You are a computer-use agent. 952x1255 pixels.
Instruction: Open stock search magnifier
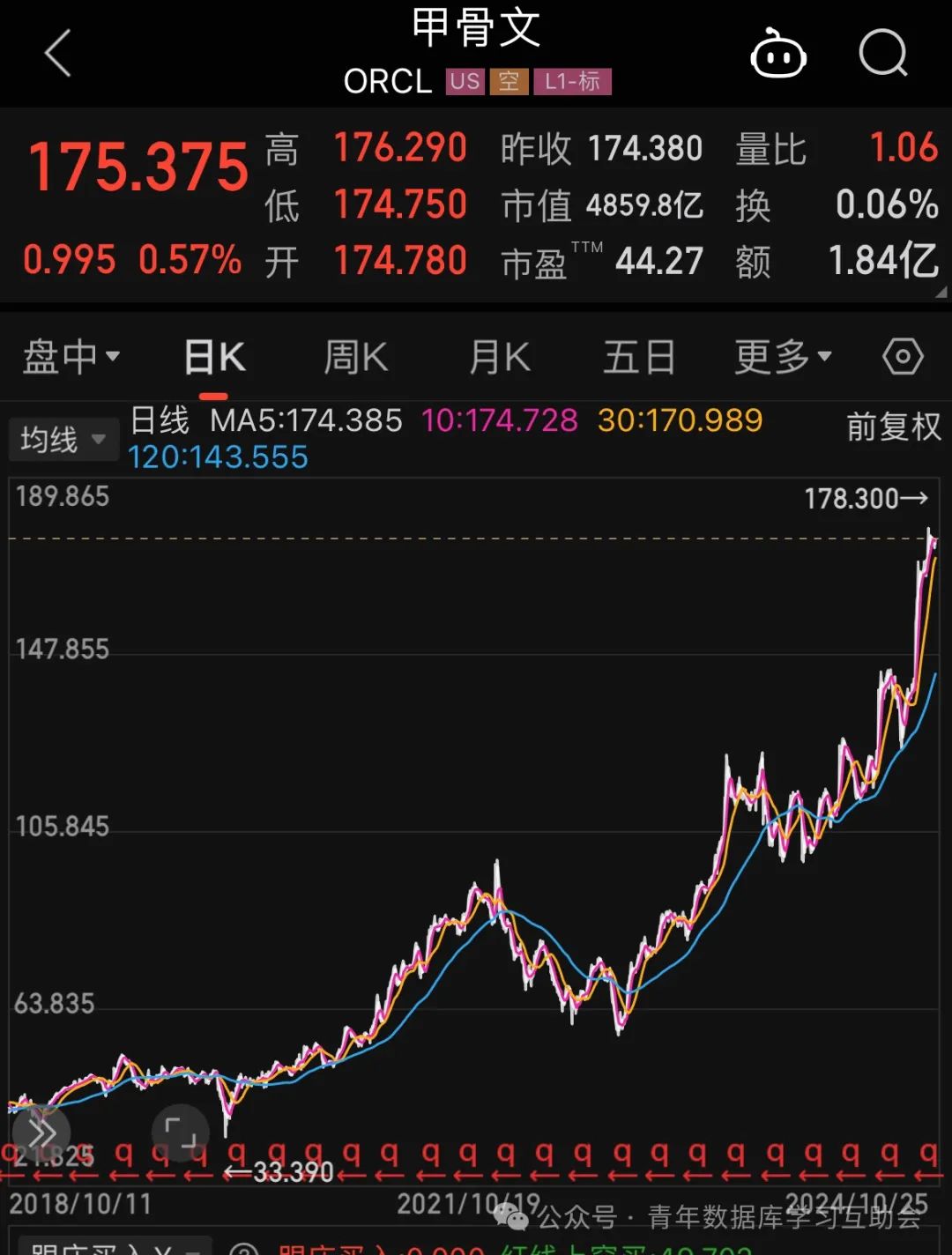click(x=883, y=55)
